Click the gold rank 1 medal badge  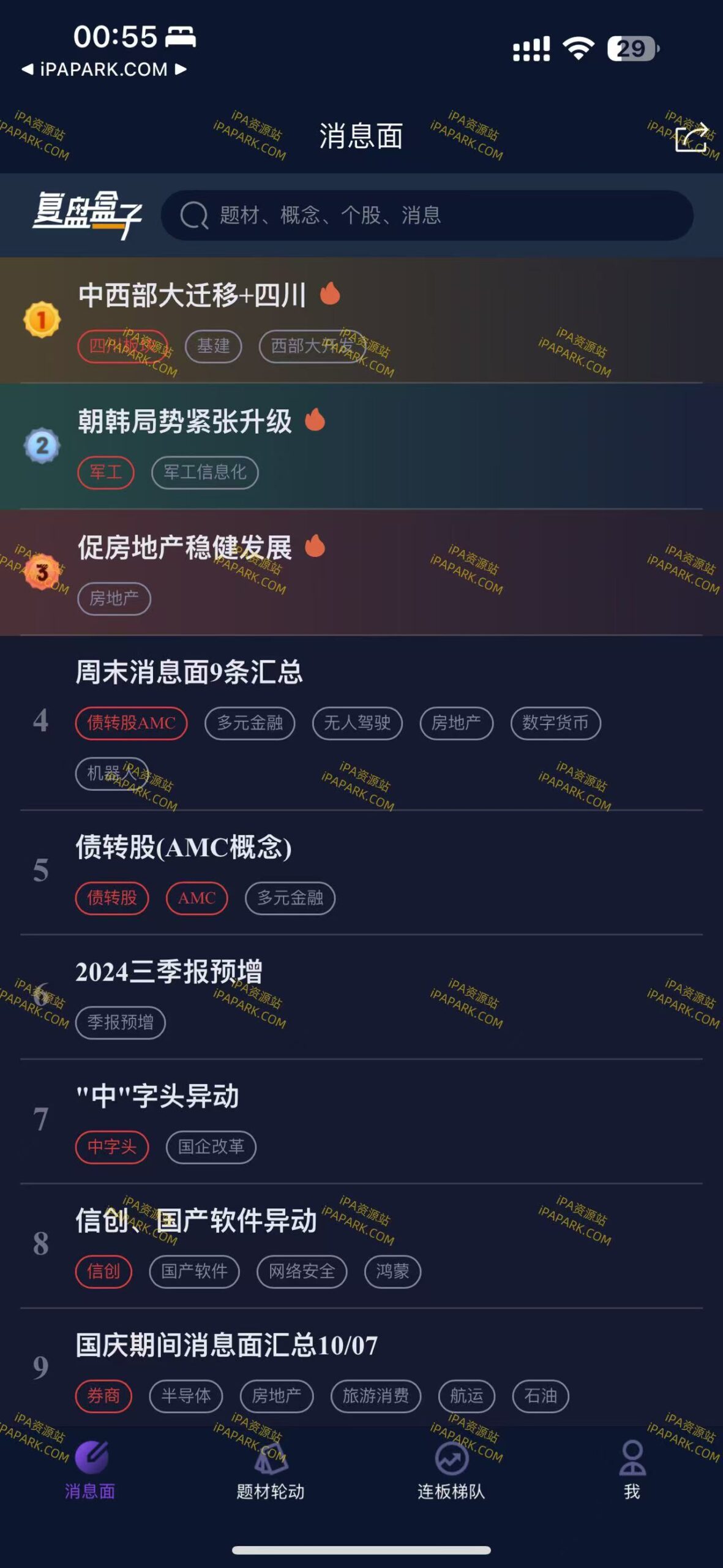41,318
